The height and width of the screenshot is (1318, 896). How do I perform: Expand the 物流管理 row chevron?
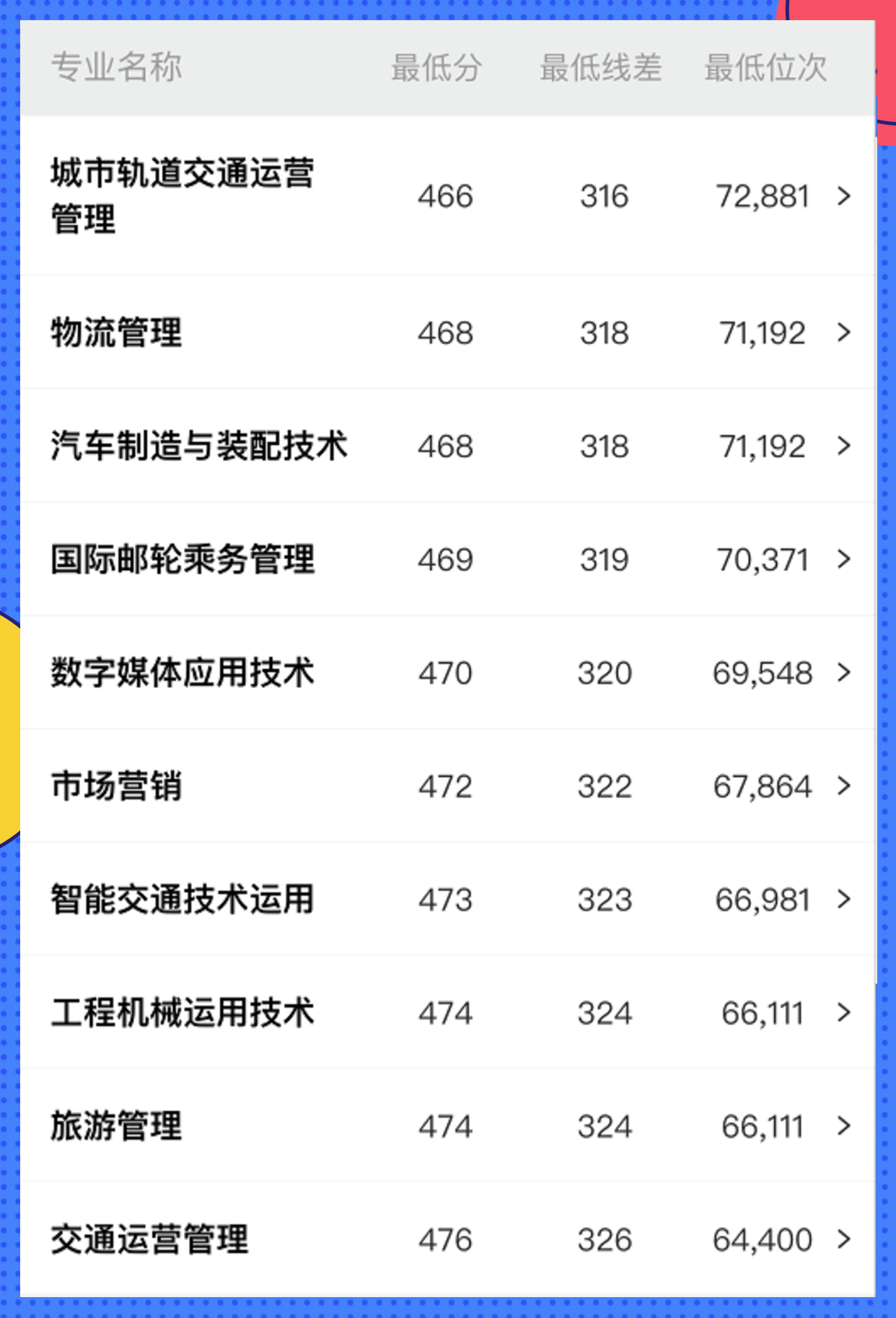pyautogui.click(x=843, y=333)
